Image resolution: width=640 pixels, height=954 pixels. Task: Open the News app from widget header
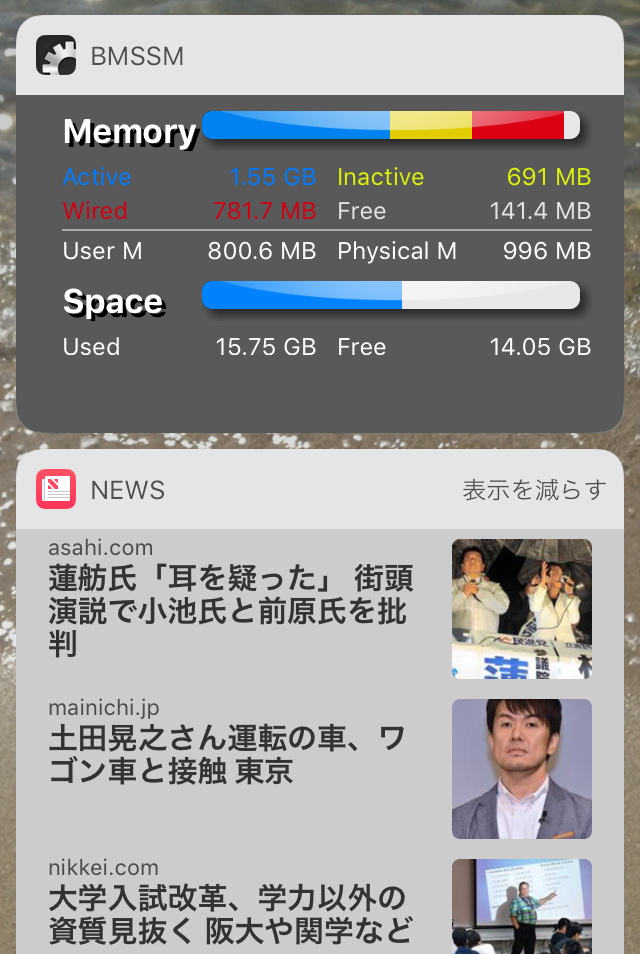101,490
